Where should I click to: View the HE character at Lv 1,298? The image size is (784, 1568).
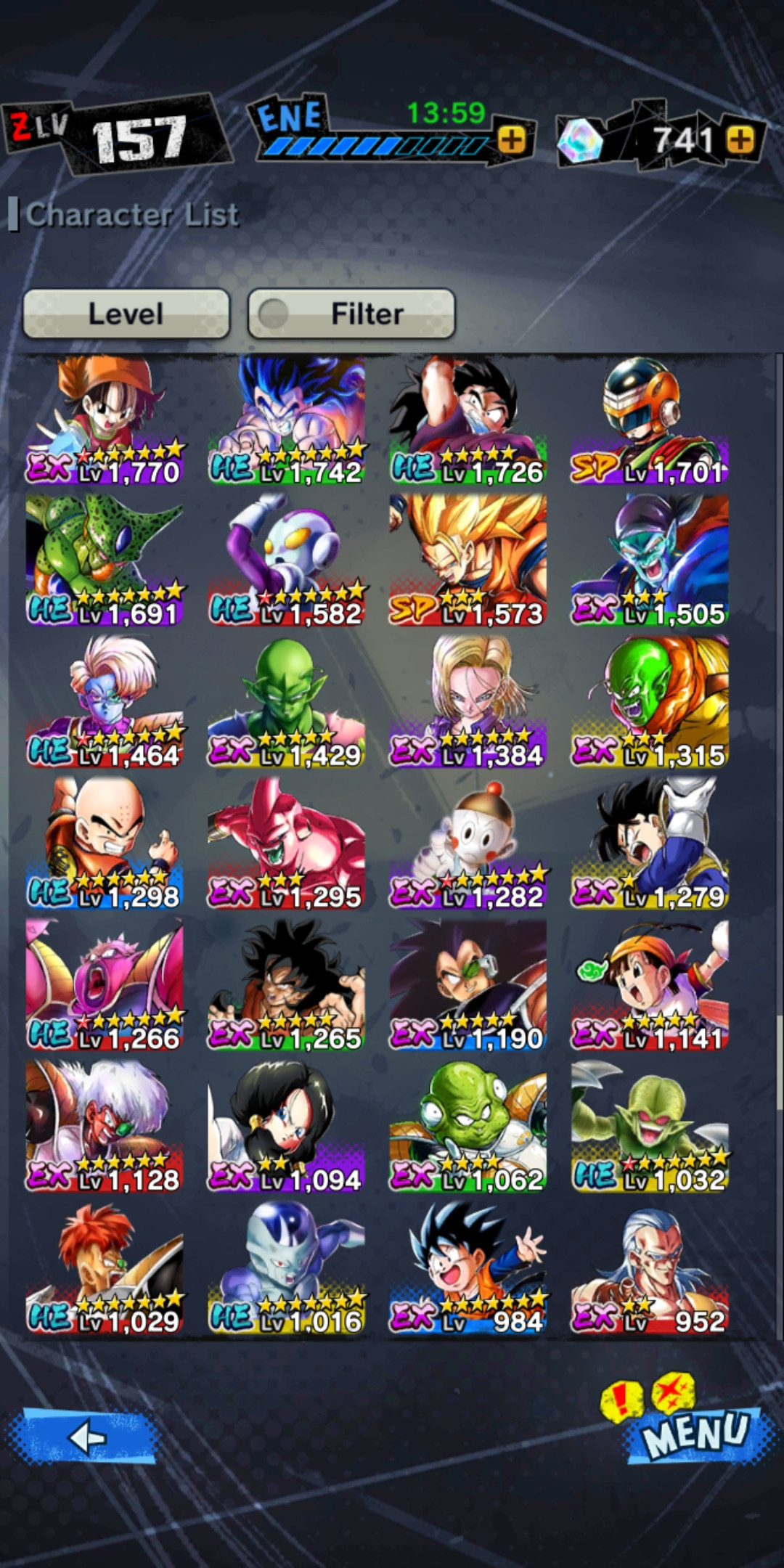click(105, 844)
